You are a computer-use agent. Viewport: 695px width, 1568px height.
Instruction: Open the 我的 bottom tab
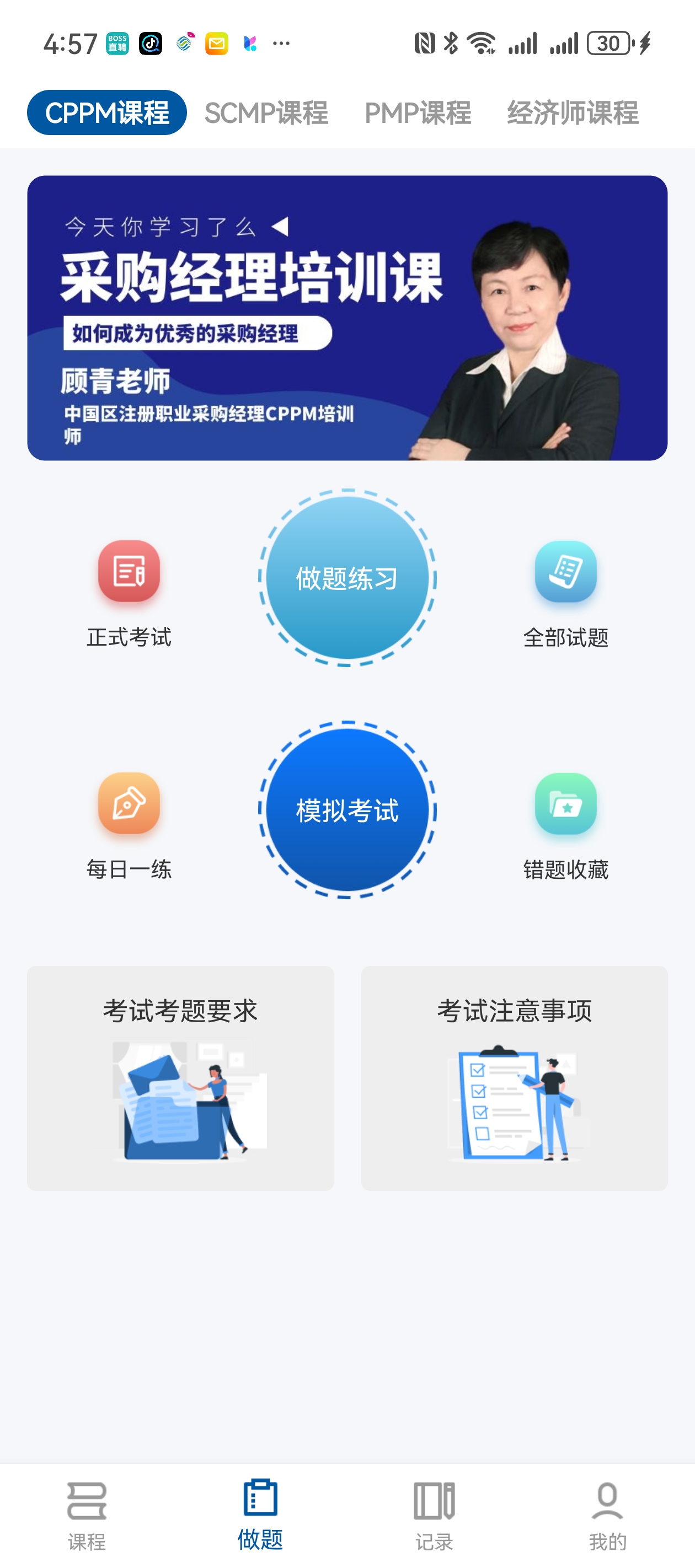pyautogui.click(x=607, y=1516)
